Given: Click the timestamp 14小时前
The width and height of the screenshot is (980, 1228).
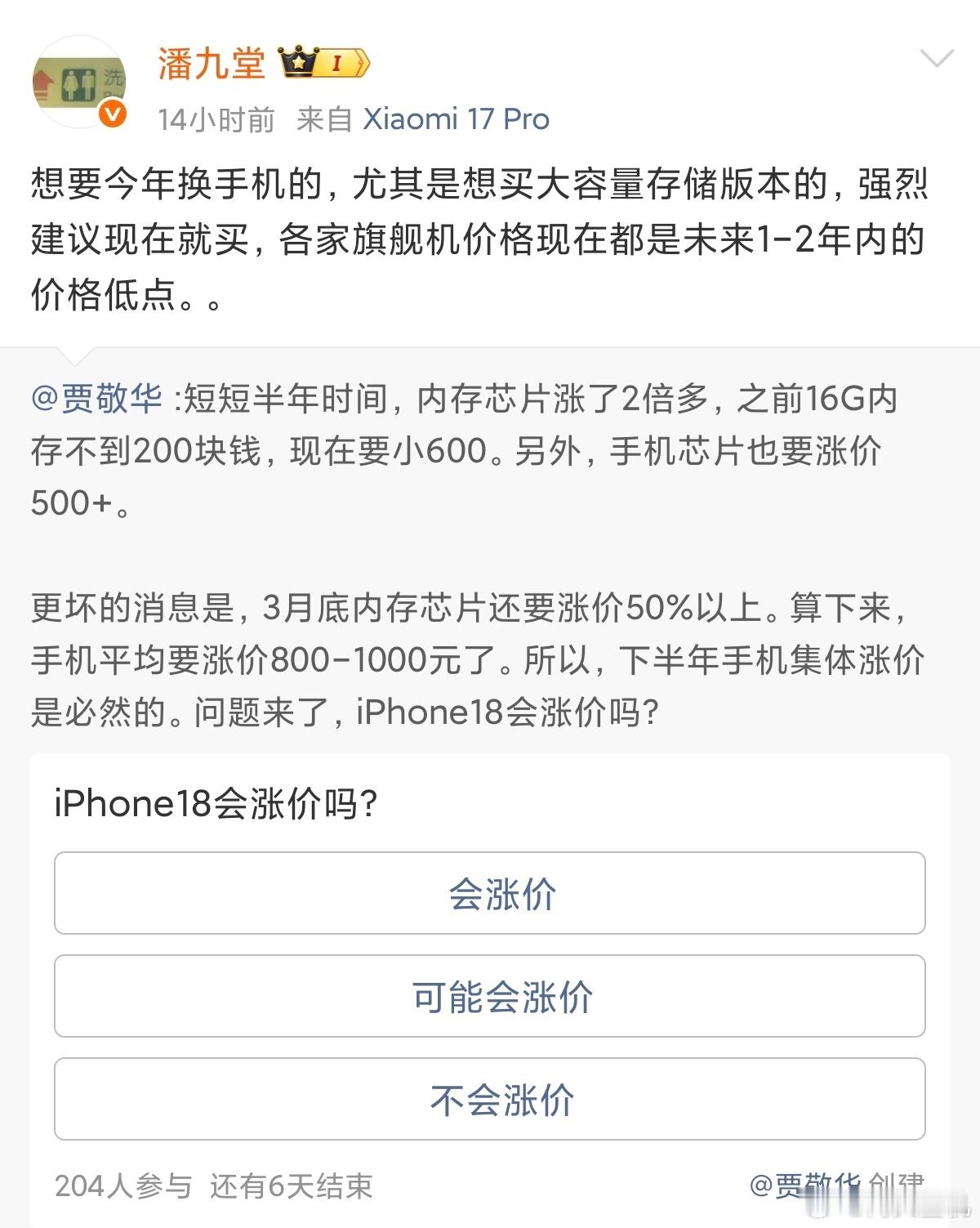Looking at the screenshot, I should (x=203, y=119).
